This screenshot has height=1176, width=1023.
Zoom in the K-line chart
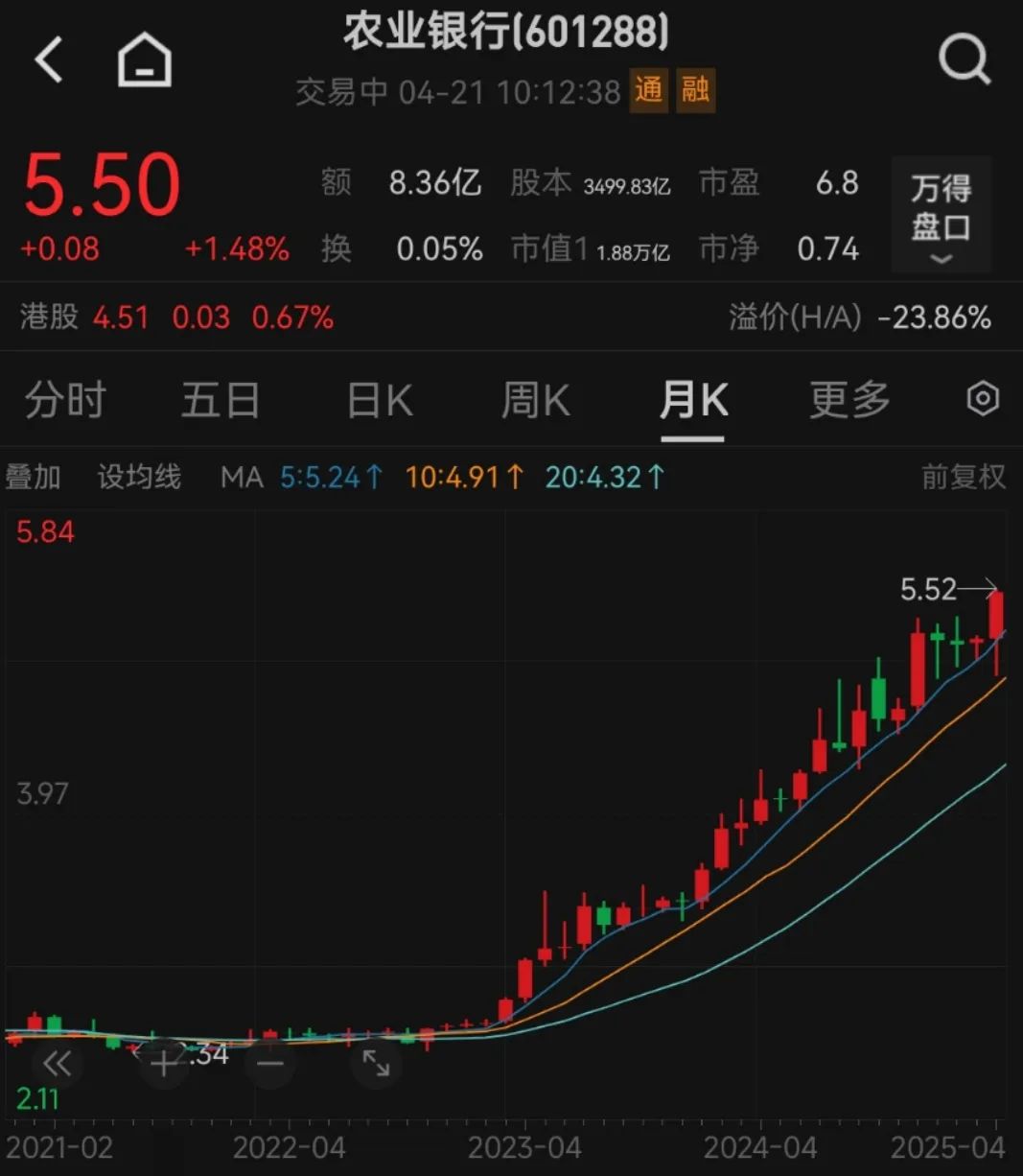(164, 1063)
